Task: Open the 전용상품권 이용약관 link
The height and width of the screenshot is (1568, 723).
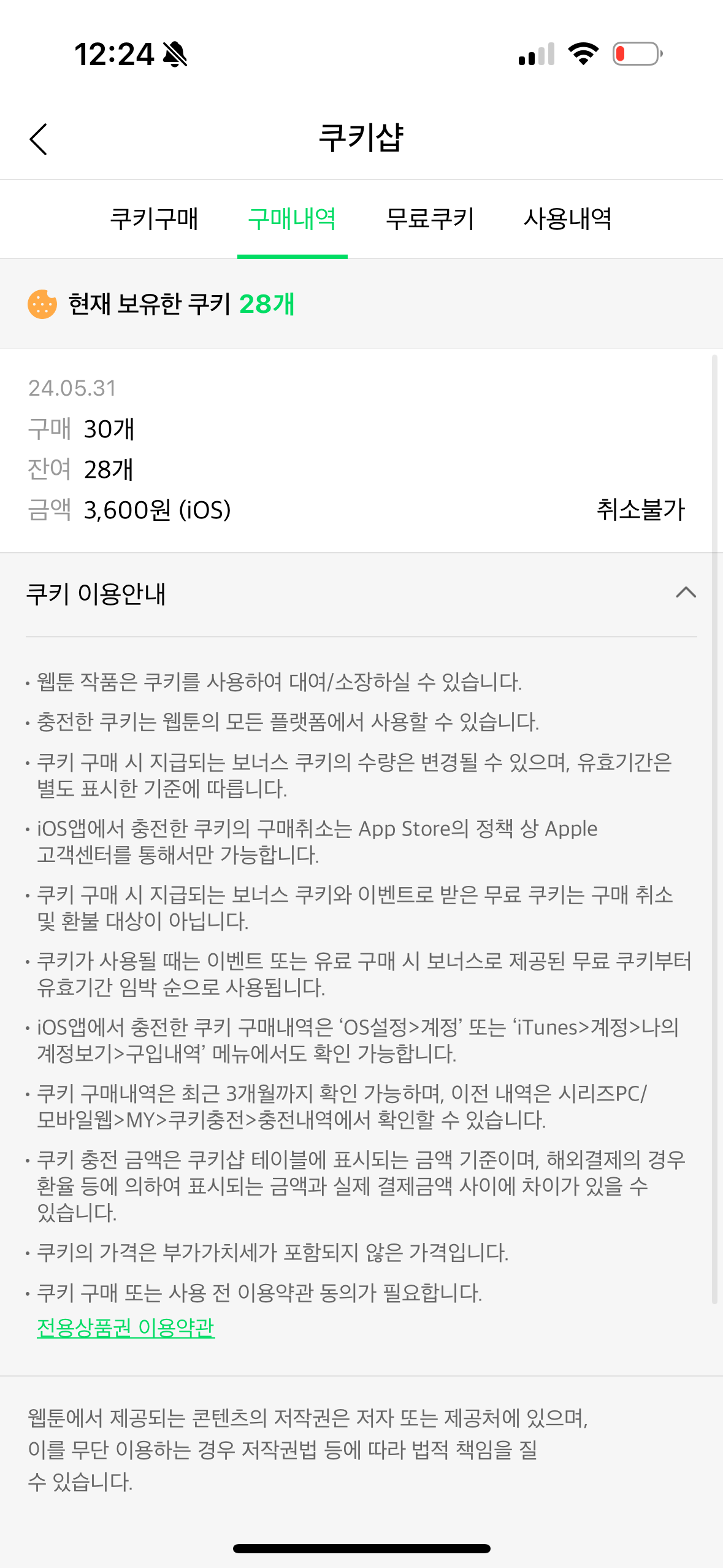Action: pyautogui.click(x=126, y=1328)
